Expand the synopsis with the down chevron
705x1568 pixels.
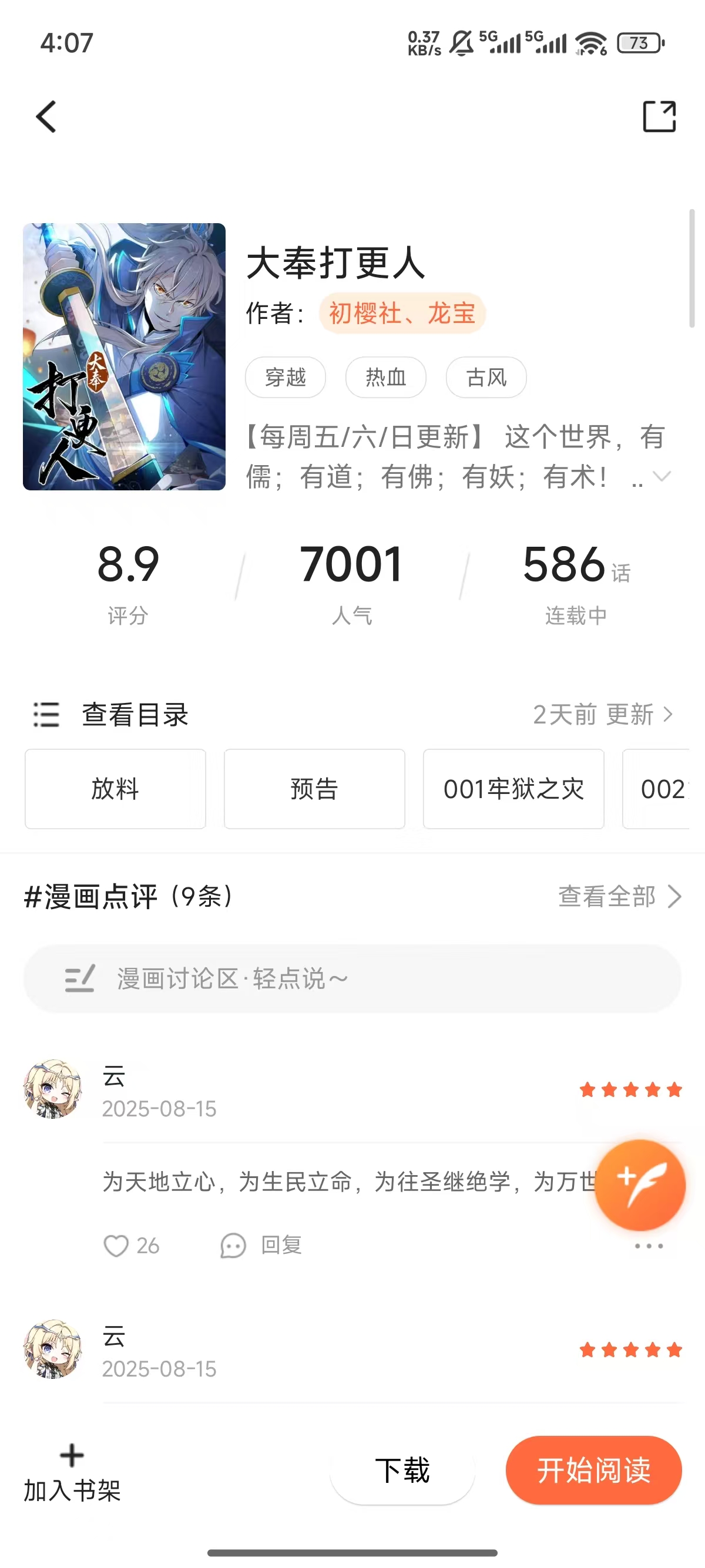[x=661, y=477]
